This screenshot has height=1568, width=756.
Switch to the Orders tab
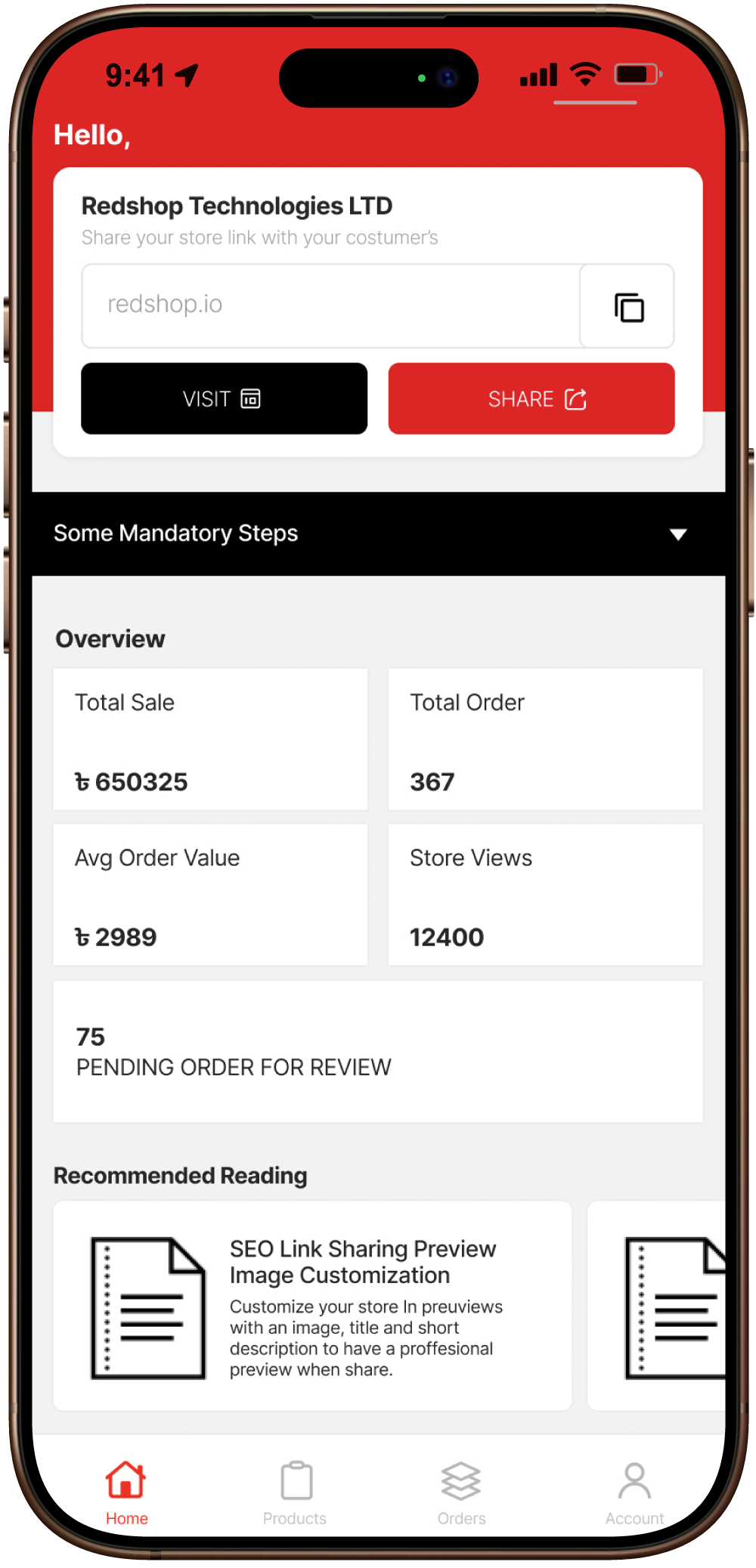pos(461,1492)
